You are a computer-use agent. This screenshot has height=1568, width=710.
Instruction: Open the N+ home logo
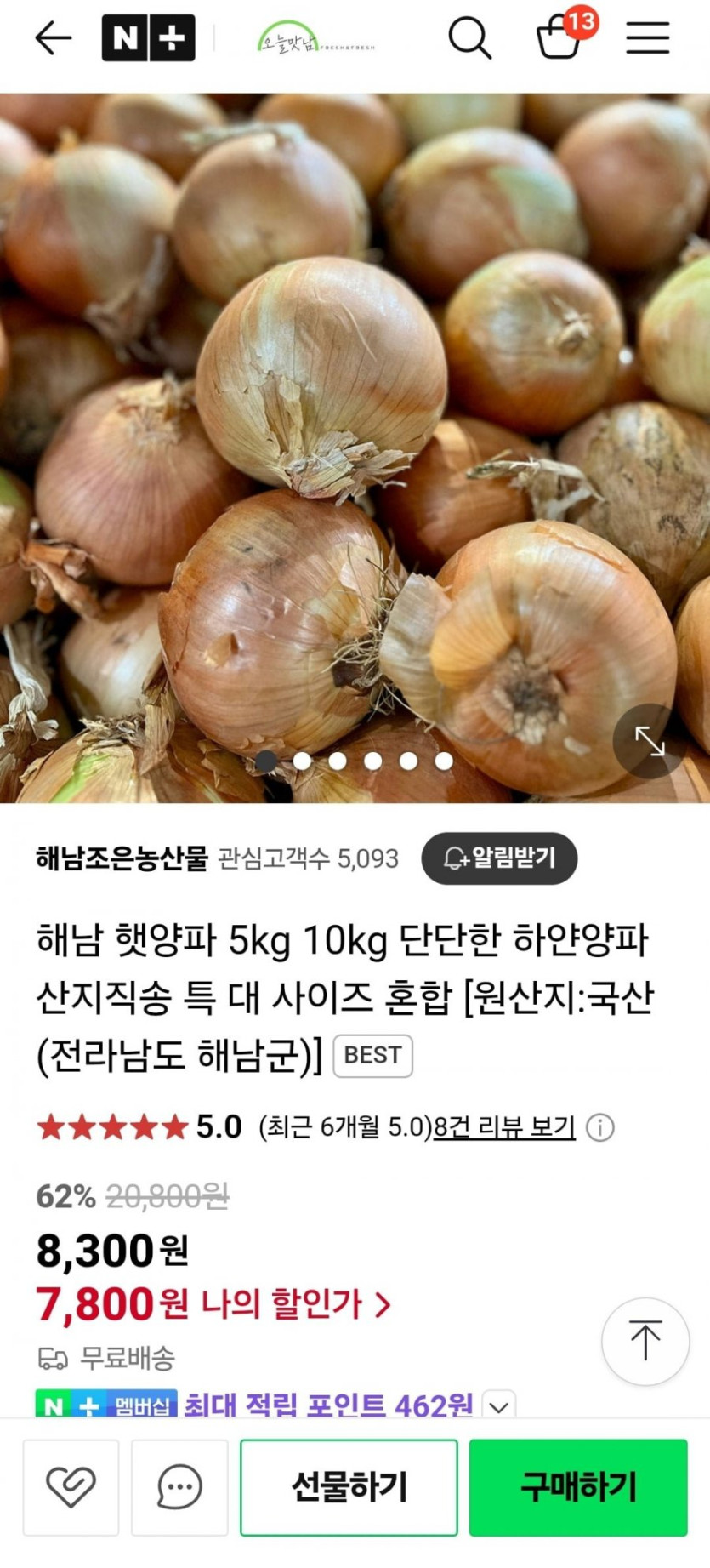[148, 38]
